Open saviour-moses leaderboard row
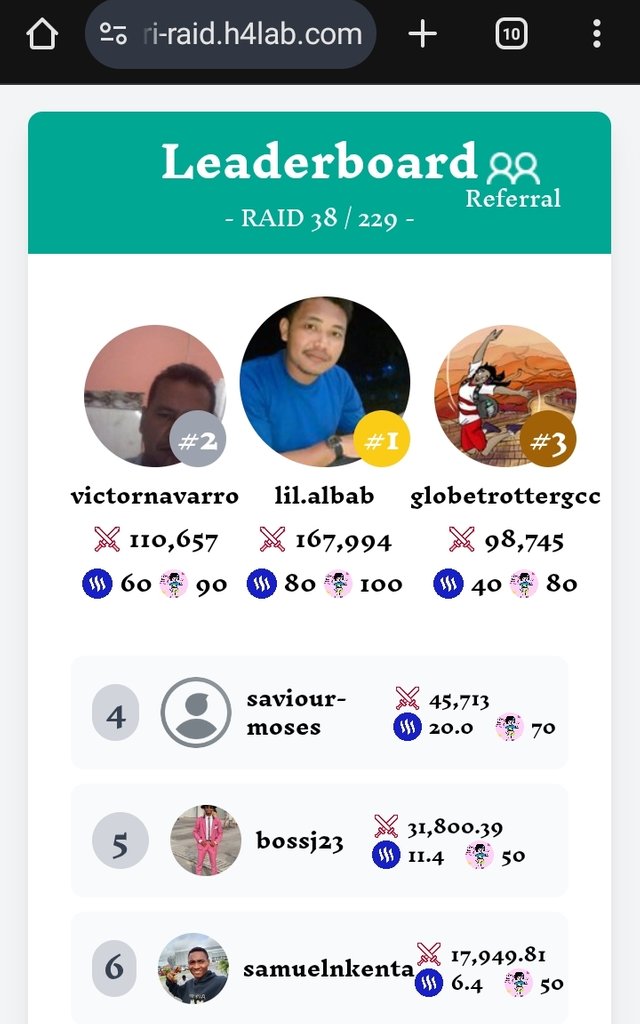 click(x=319, y=713)
